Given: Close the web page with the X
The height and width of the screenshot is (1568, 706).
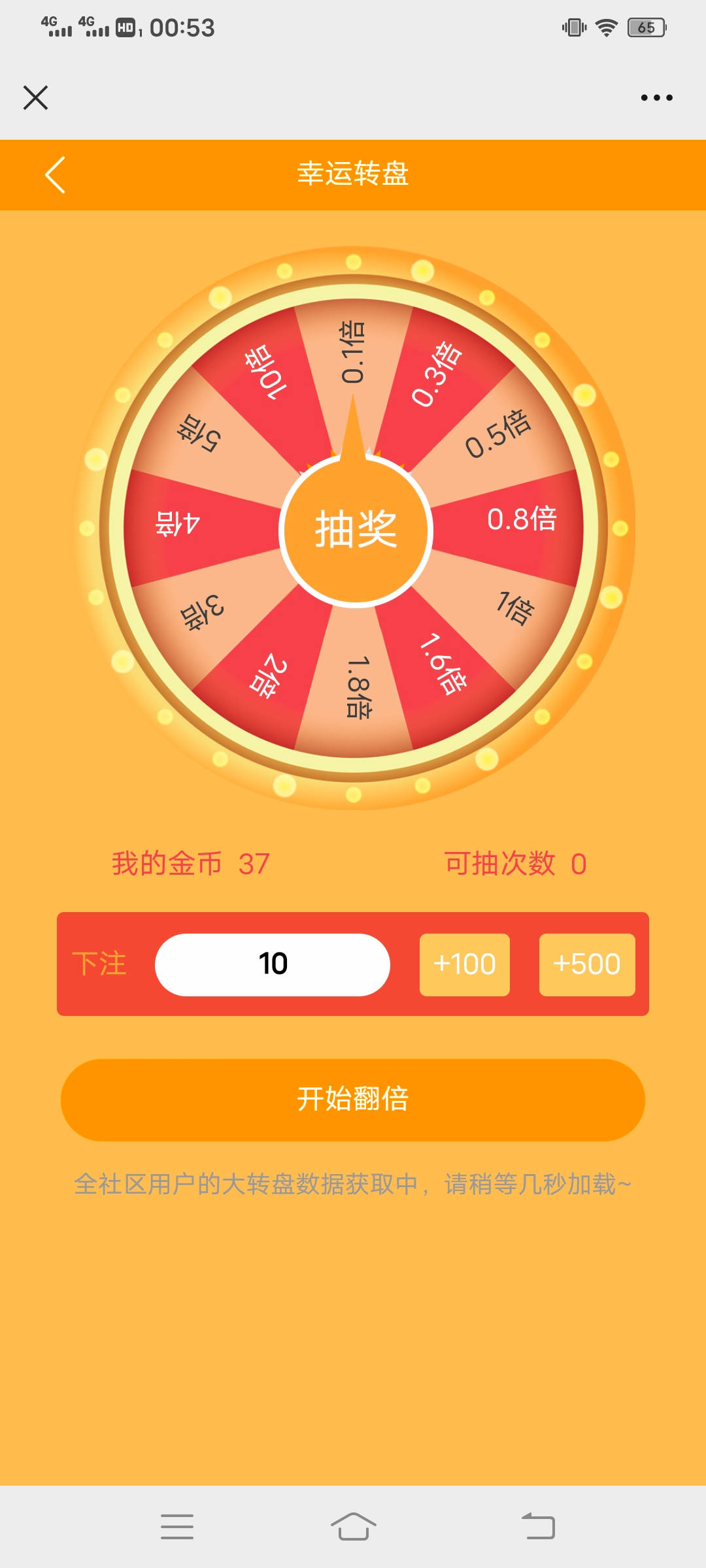Looking at the screenshot, I should tap(35, 98).
